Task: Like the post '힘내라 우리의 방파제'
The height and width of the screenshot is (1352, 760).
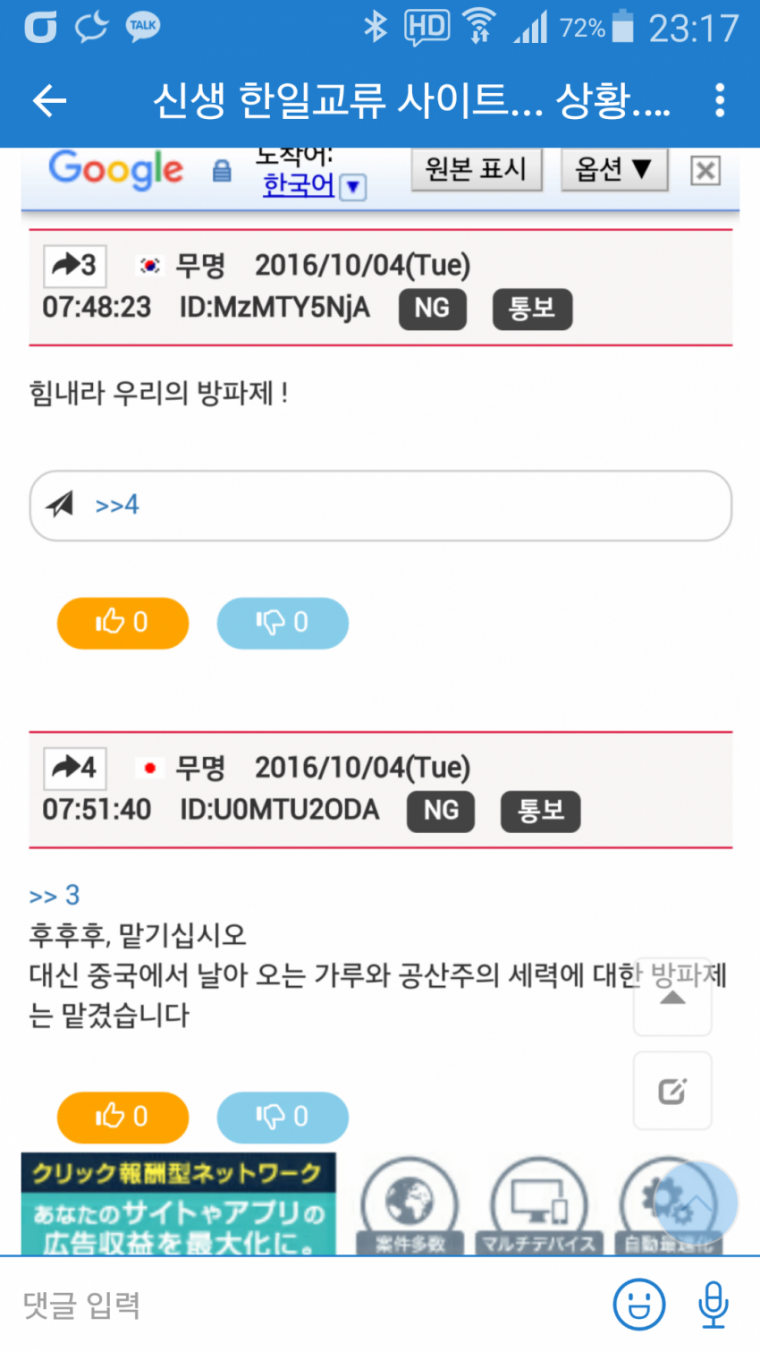Action: (122, 623)
